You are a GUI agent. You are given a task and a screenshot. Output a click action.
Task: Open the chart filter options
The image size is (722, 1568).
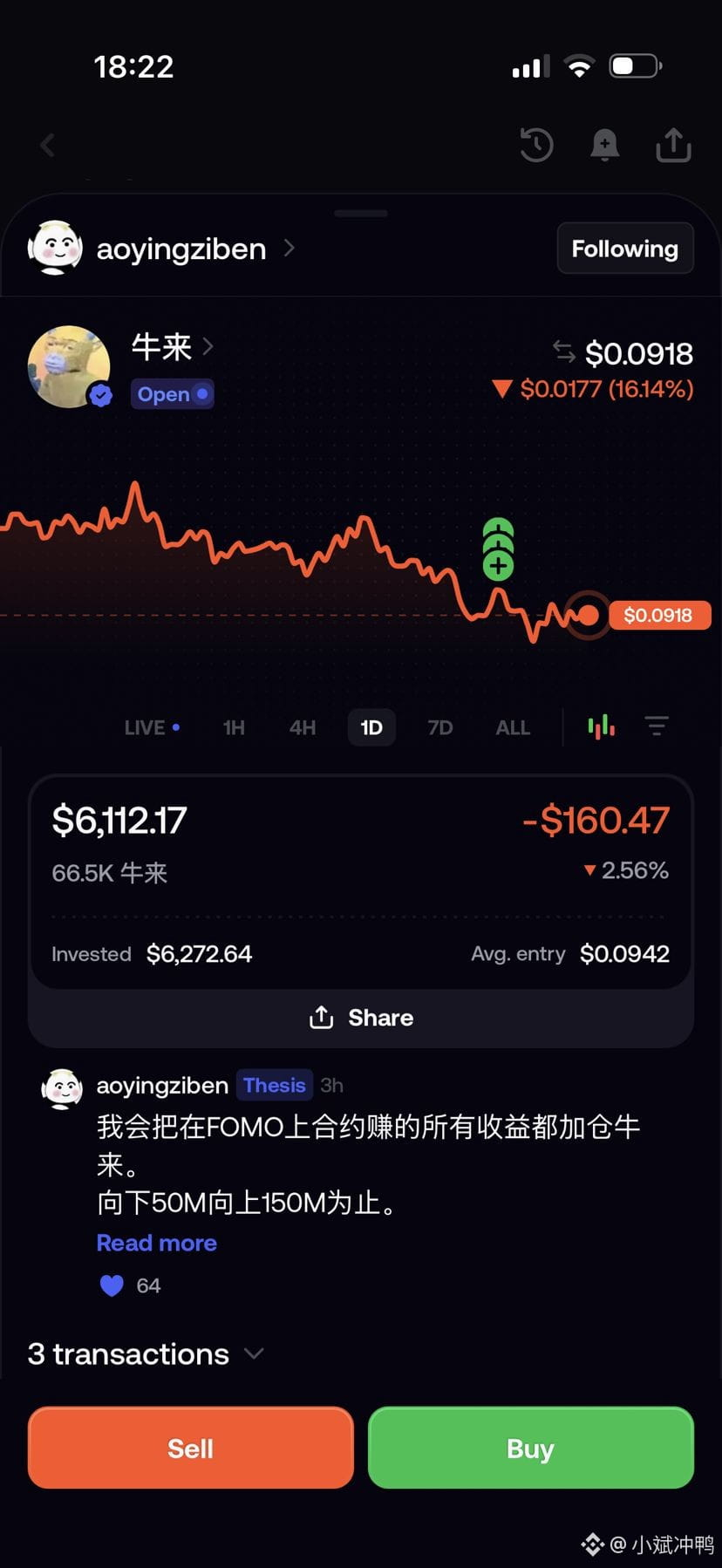click(x=657, y=726)
